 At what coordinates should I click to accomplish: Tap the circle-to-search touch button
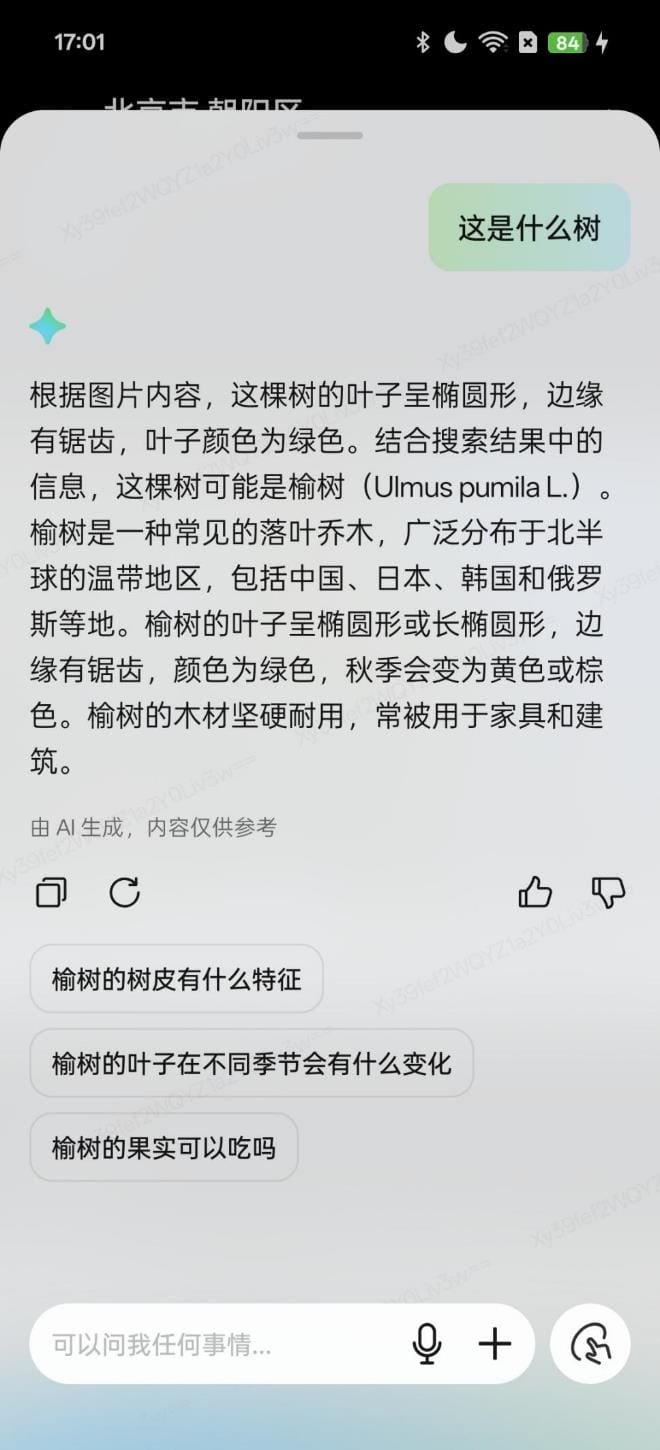click(x=590, y=1344)
